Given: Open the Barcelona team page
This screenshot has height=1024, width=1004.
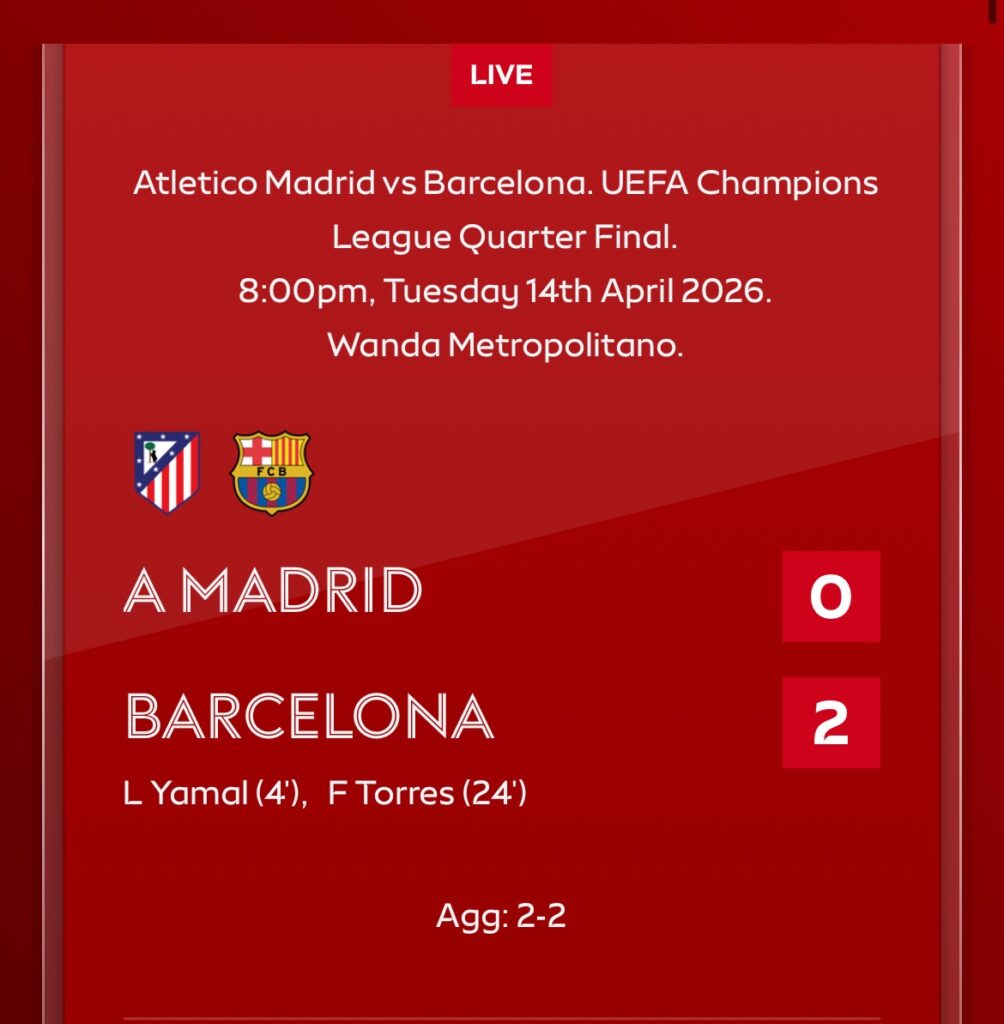Looking at the screenshot, I should 309,716.
